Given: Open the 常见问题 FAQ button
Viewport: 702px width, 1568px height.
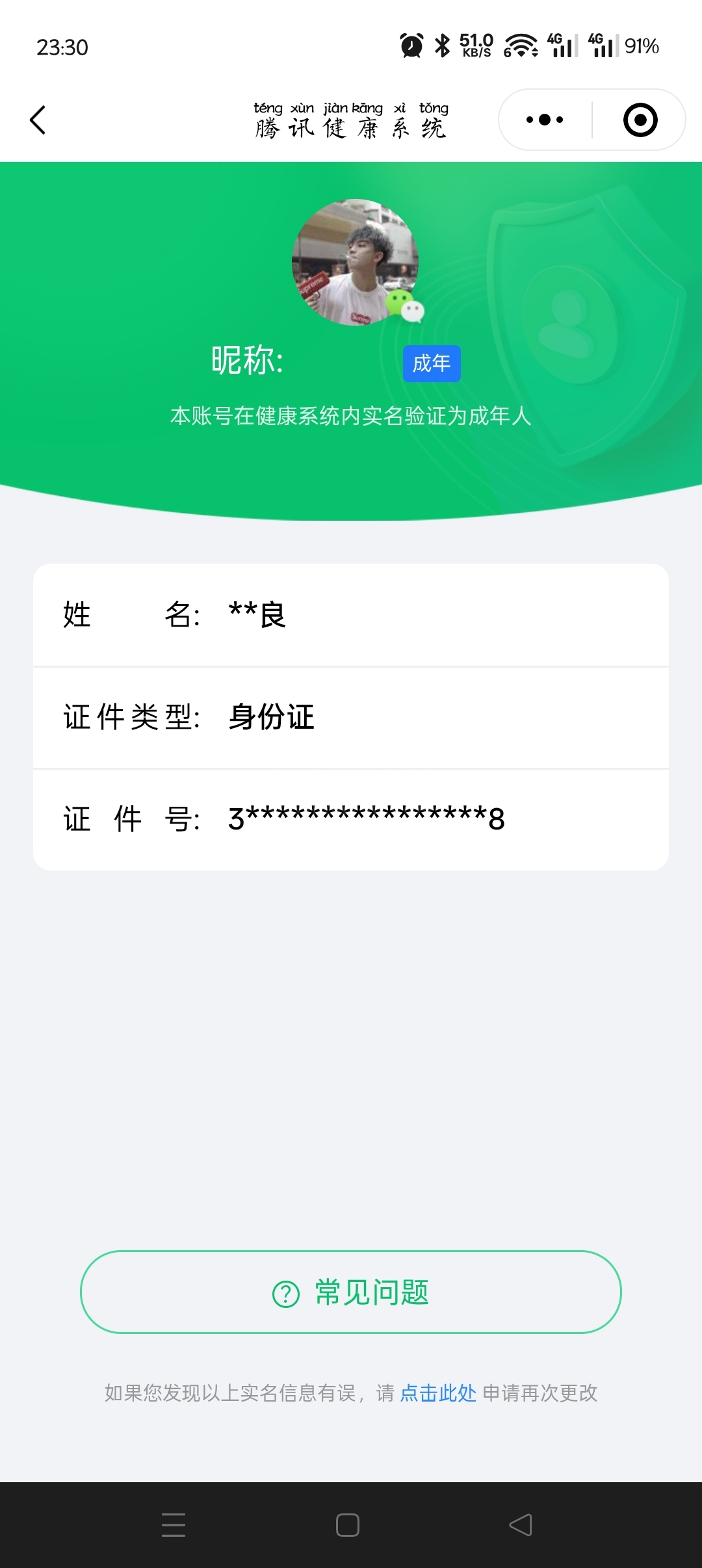Looking at the screenshot, I should tap(351, 1292).
